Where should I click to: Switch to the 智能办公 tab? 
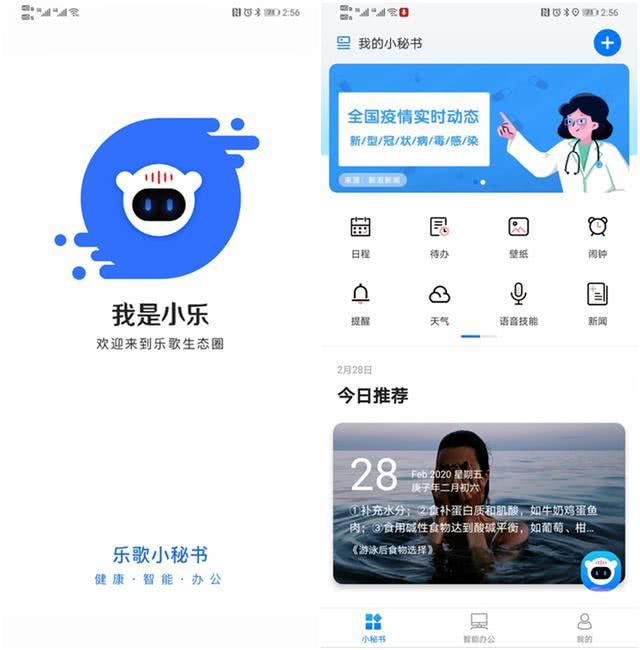pyautogui.click(x=479, y=628)
